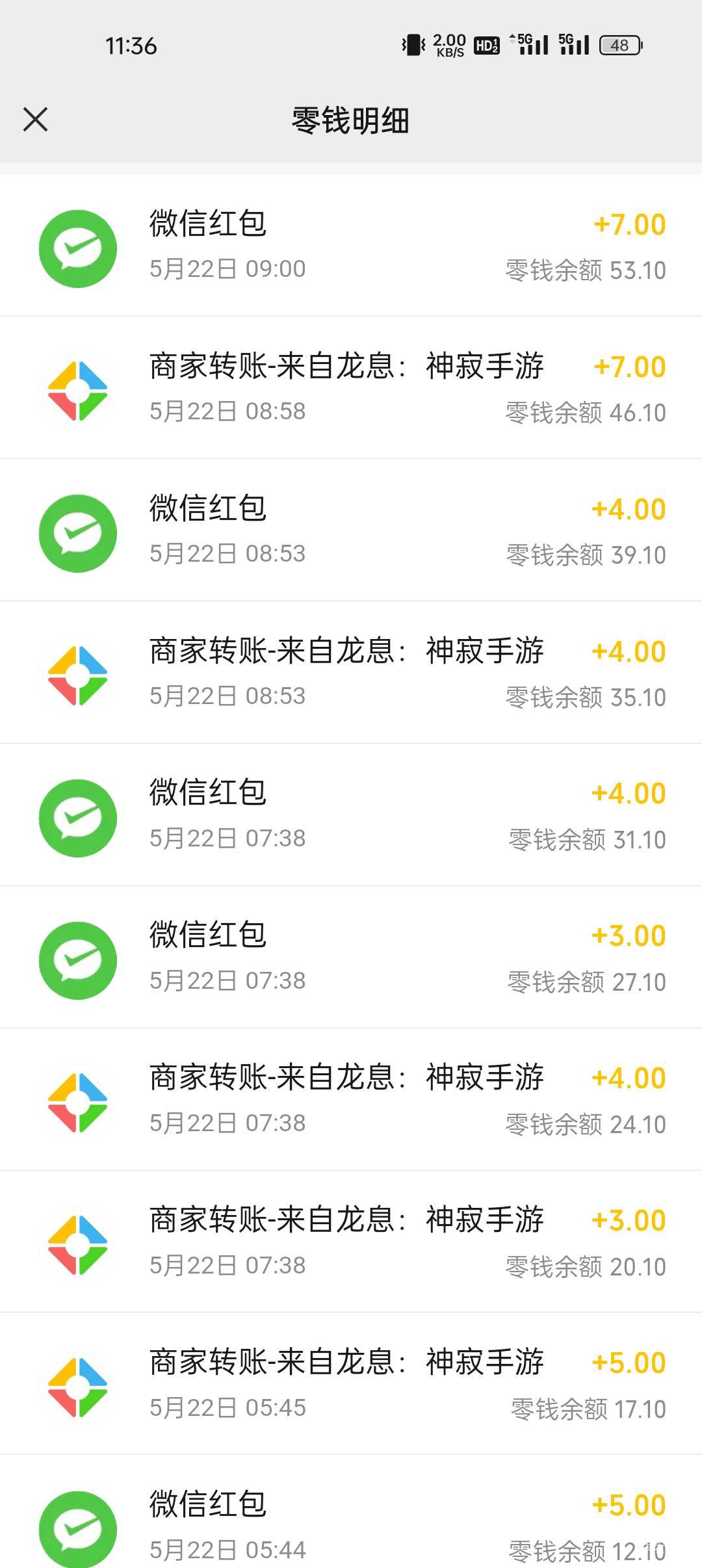This screenshot has width=702, height=1568.
Task: View the 微信红包 entry with balance 39.10
Action: (x=351, y=530)
